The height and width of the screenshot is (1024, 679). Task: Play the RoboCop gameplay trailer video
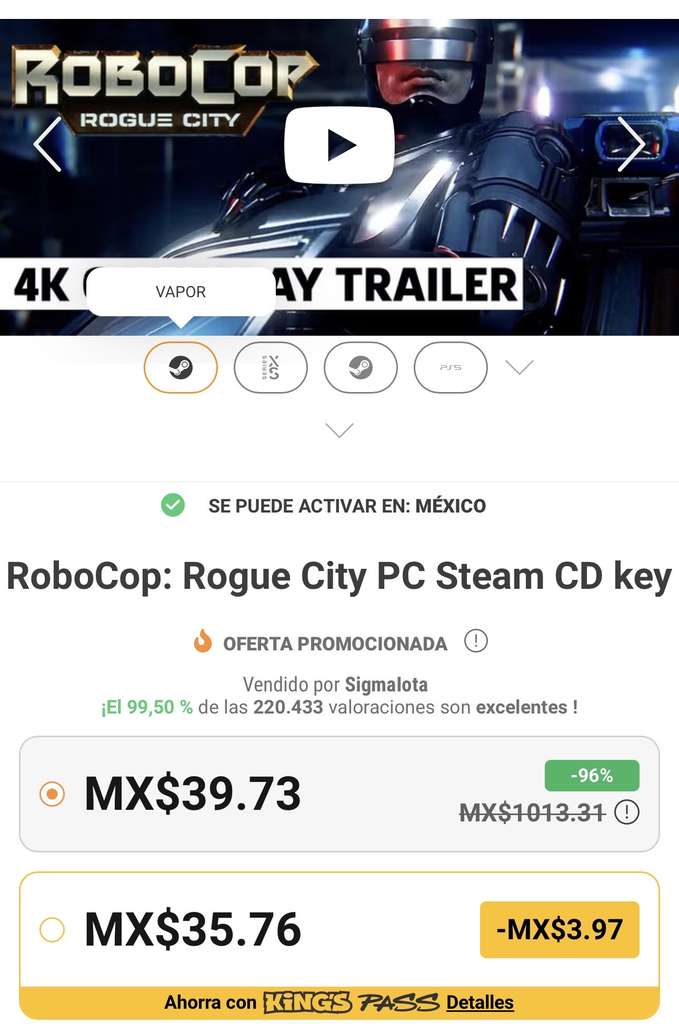pyautogui.click(x=340, y=144)
